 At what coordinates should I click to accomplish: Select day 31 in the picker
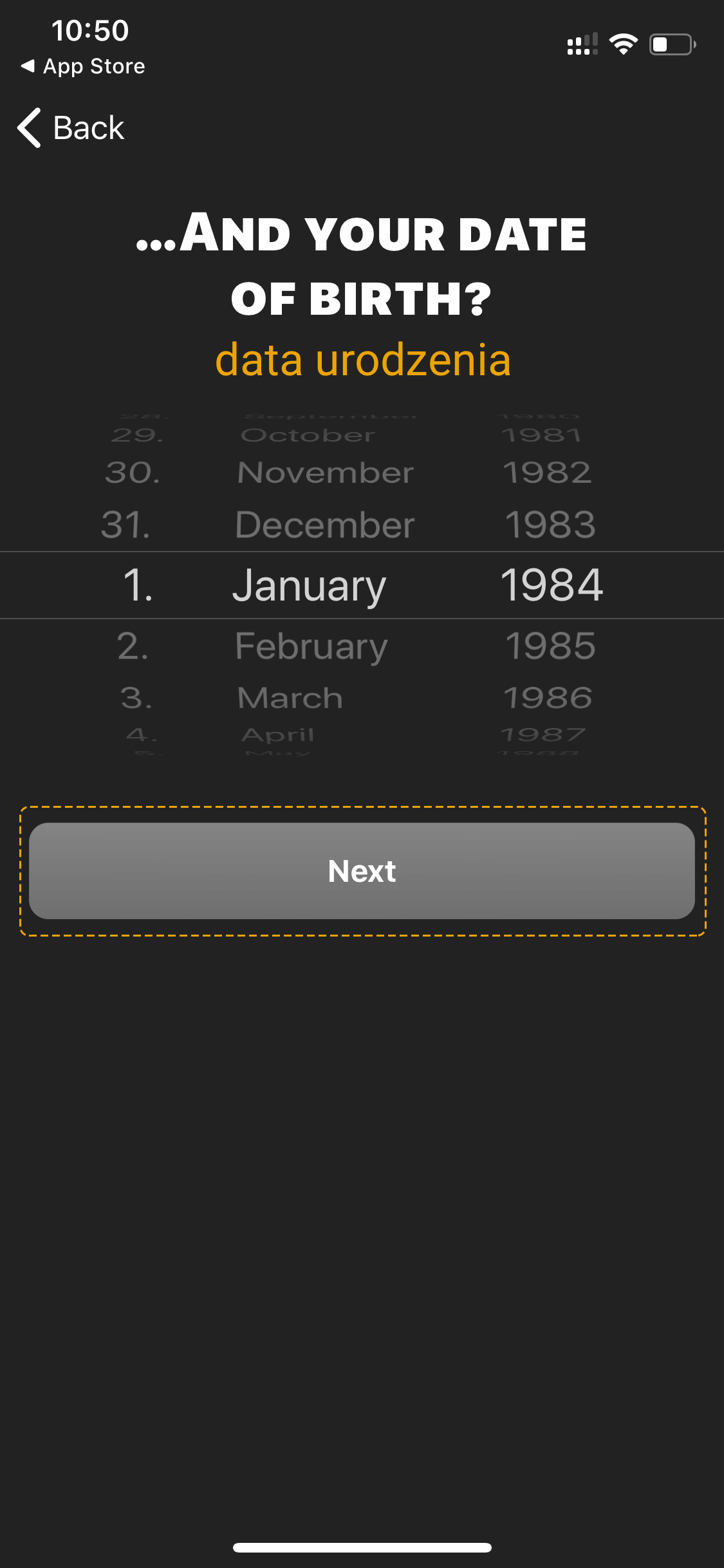pyautogui.click(x=126, y=525)
